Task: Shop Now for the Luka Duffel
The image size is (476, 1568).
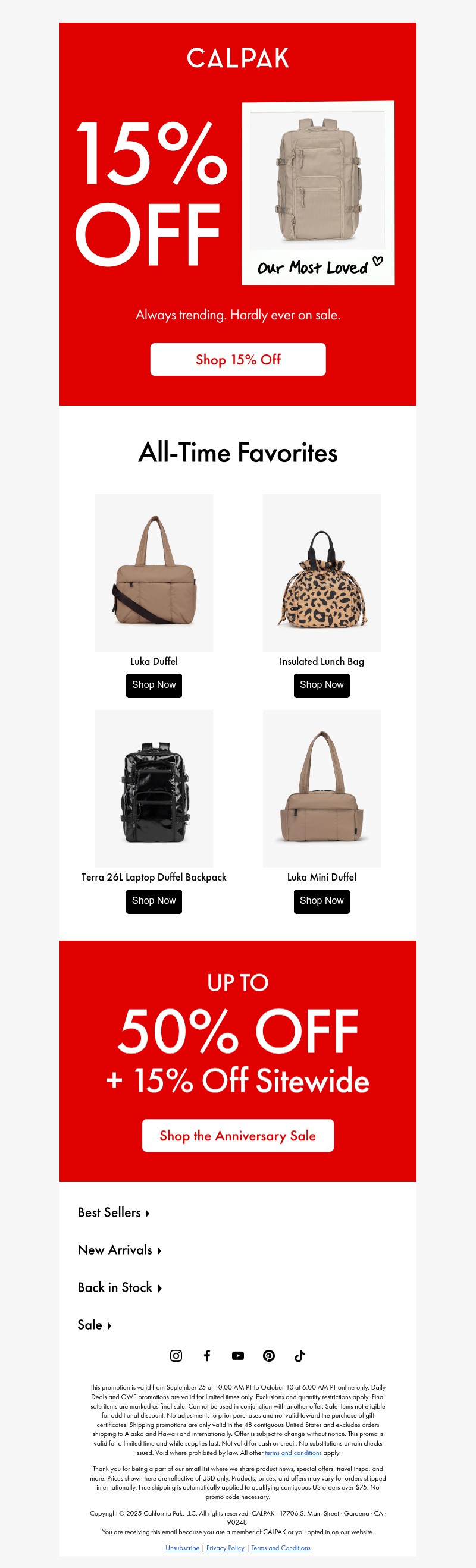Action: point(154,685)
